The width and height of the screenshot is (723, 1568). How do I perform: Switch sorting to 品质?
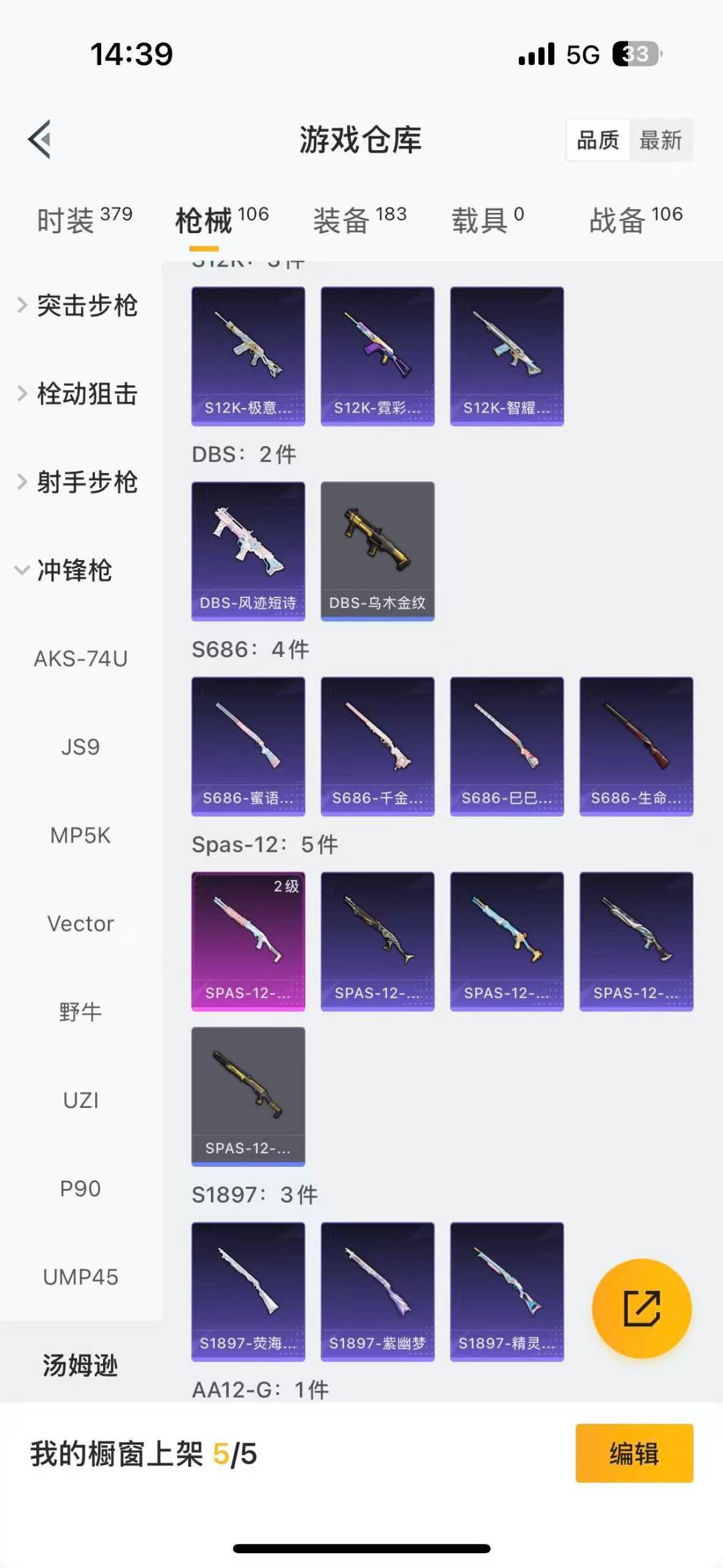598,139
